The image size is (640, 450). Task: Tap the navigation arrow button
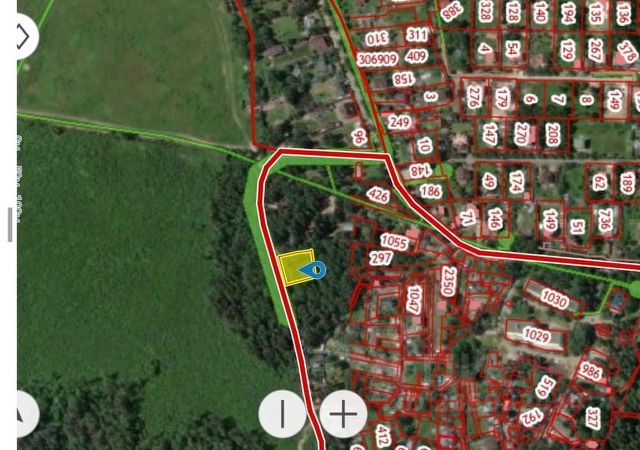(22, 411)
